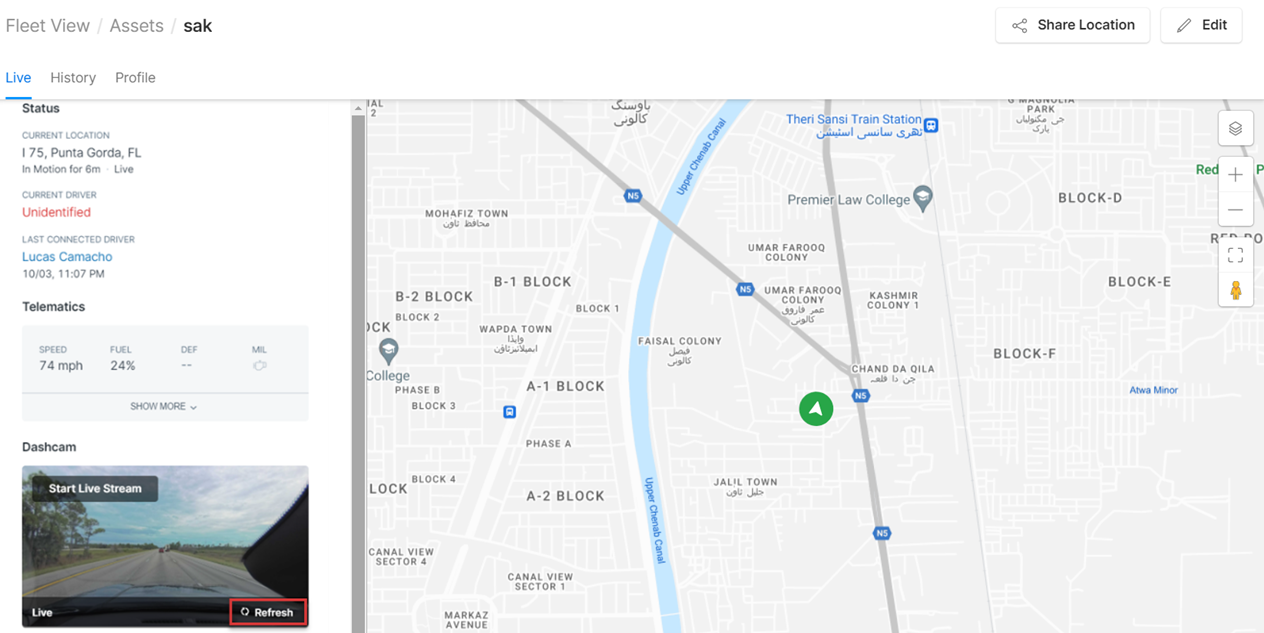Open Lucas Camacho's driver profile
The width and height of the screenshot is (1264, 633).
point(67,257)
